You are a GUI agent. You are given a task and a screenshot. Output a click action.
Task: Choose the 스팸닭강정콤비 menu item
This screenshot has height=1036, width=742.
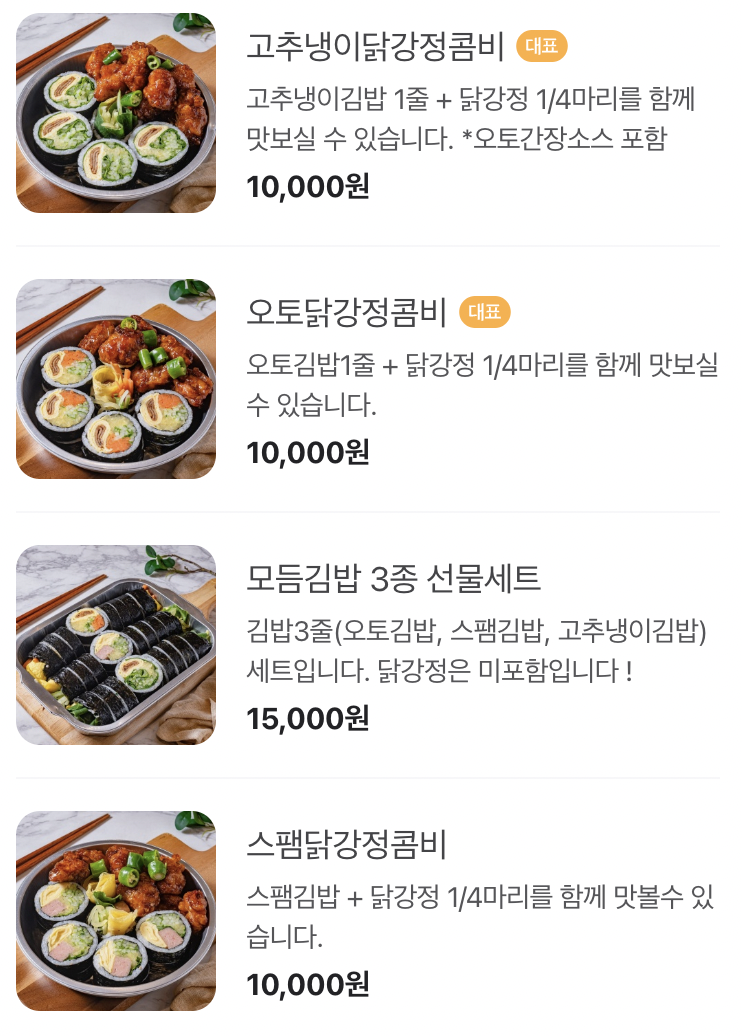click(x=346, y=845)
